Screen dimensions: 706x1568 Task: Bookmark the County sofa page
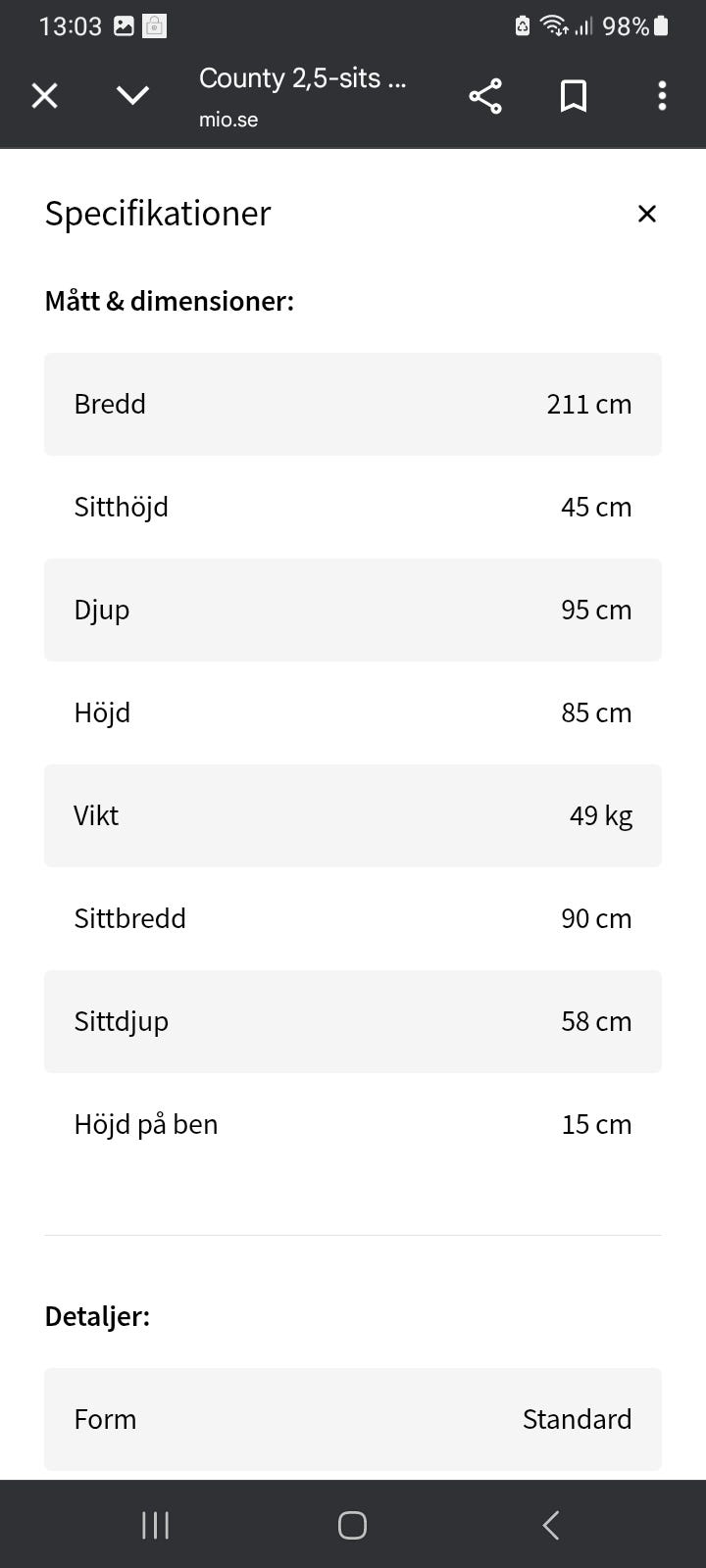[574, 96]
